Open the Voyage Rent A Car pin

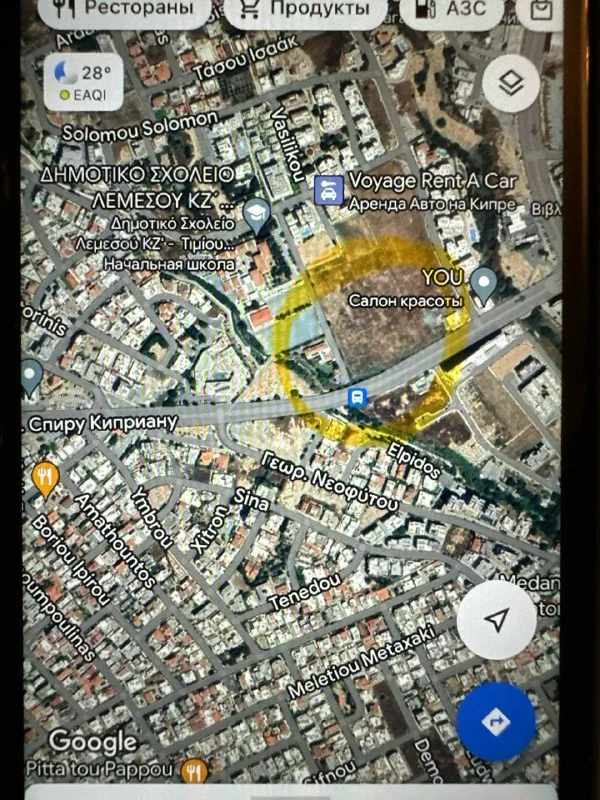point(326,188)
